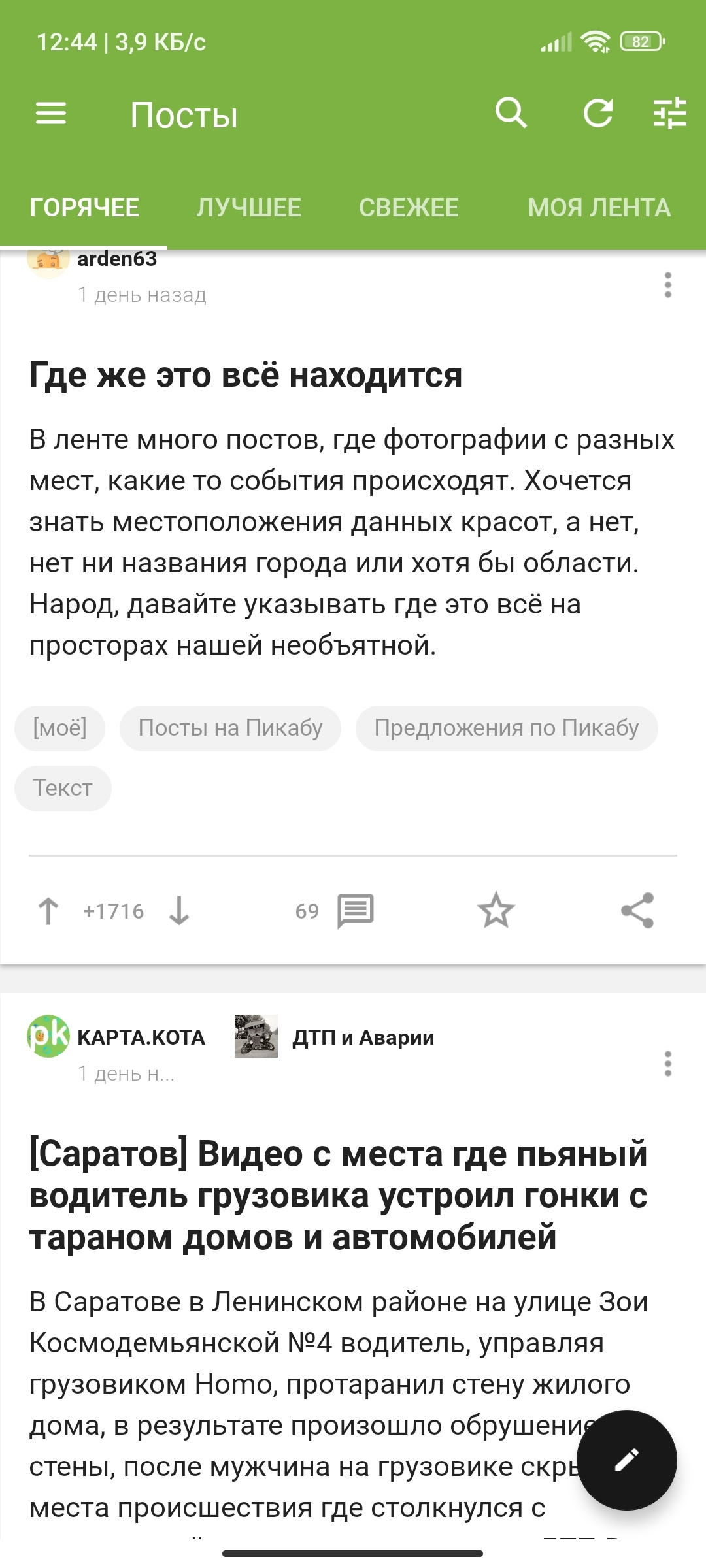The image size is (706, 1568).
Task: Upvote the post by arden63
Action: [x=48, y=911]
